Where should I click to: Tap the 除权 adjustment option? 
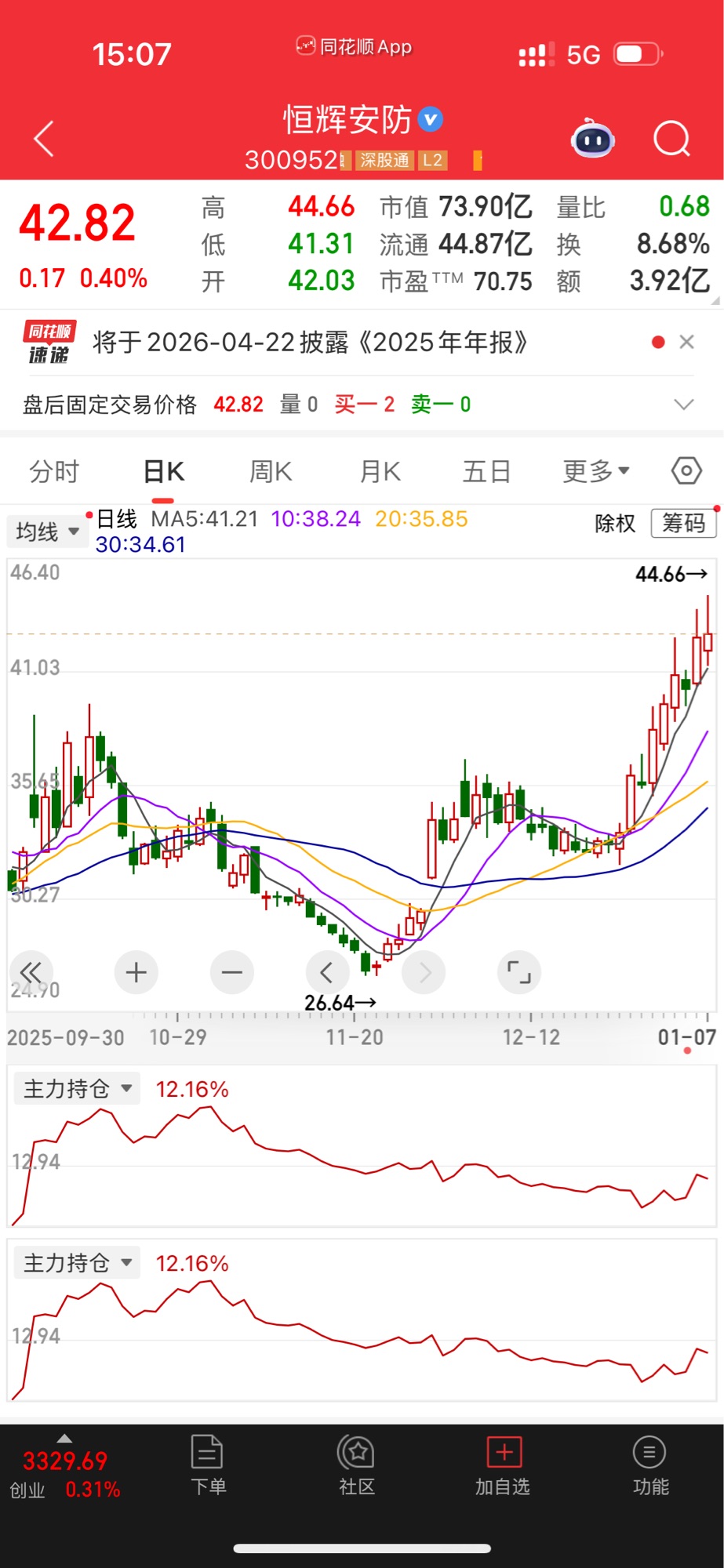coord(615,523)
